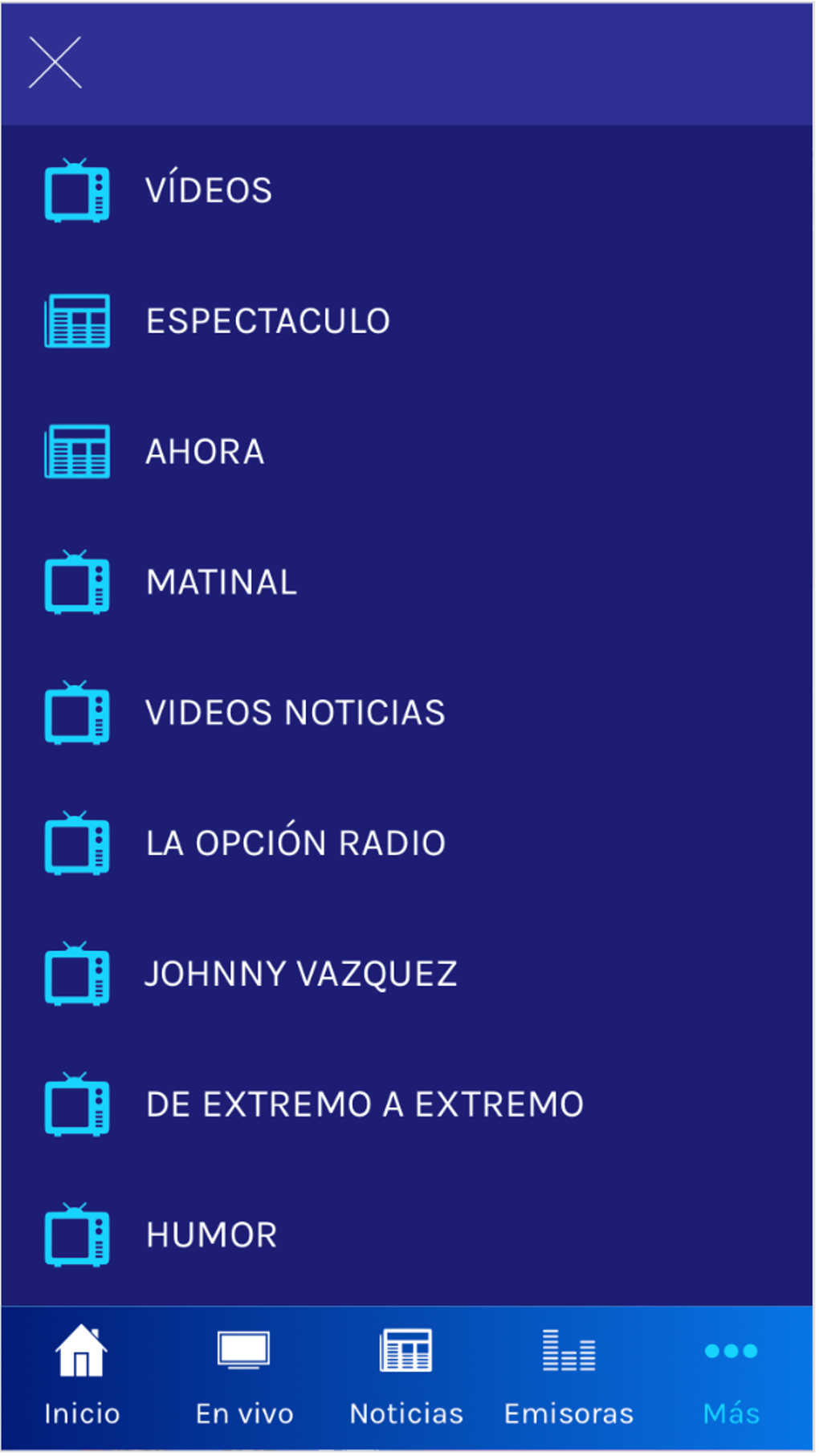Tap the newspaper icon beside ESPECTACULO
The width and height of the screenshot is (819, 1456).
[78, 321]
